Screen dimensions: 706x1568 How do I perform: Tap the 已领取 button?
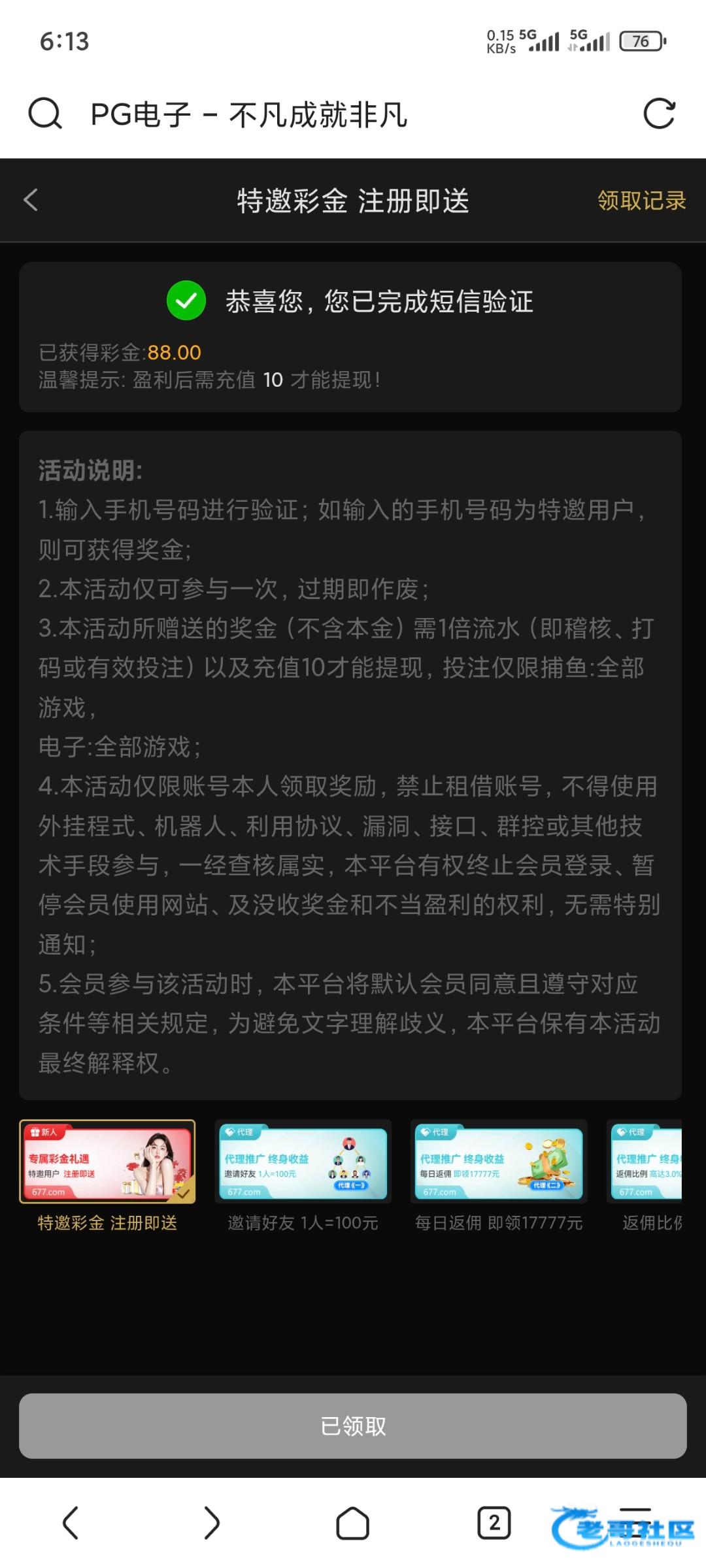(x=353, y=1426)
